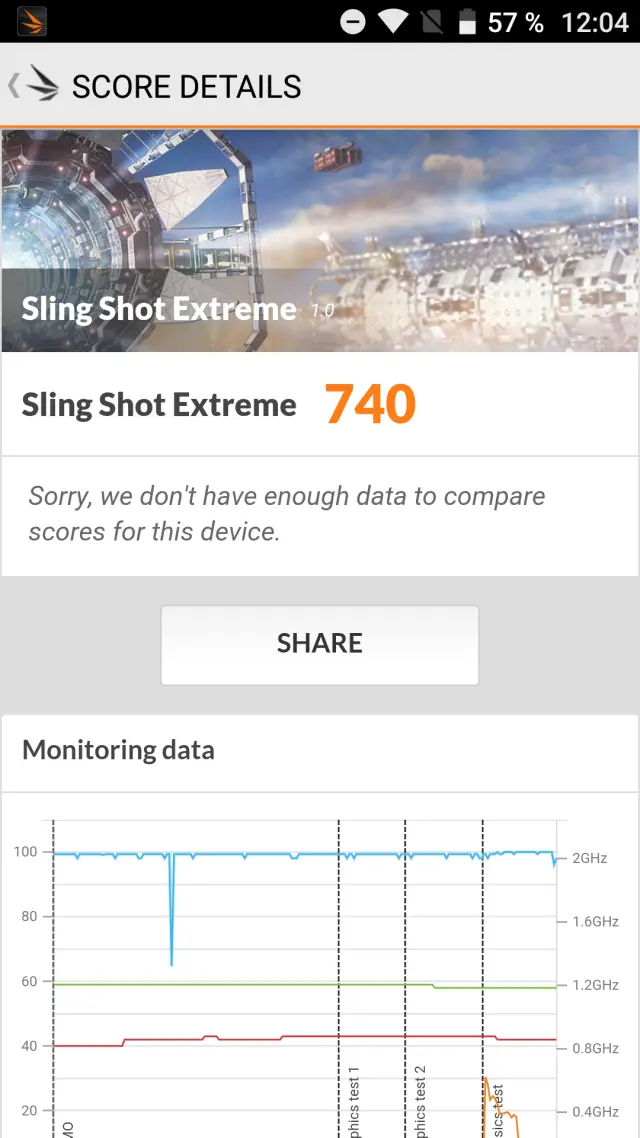Image resolution: width=640 pixels, height=1138 pixels.
Task: Go back from Score Details
Action: (x=32, y=86)
